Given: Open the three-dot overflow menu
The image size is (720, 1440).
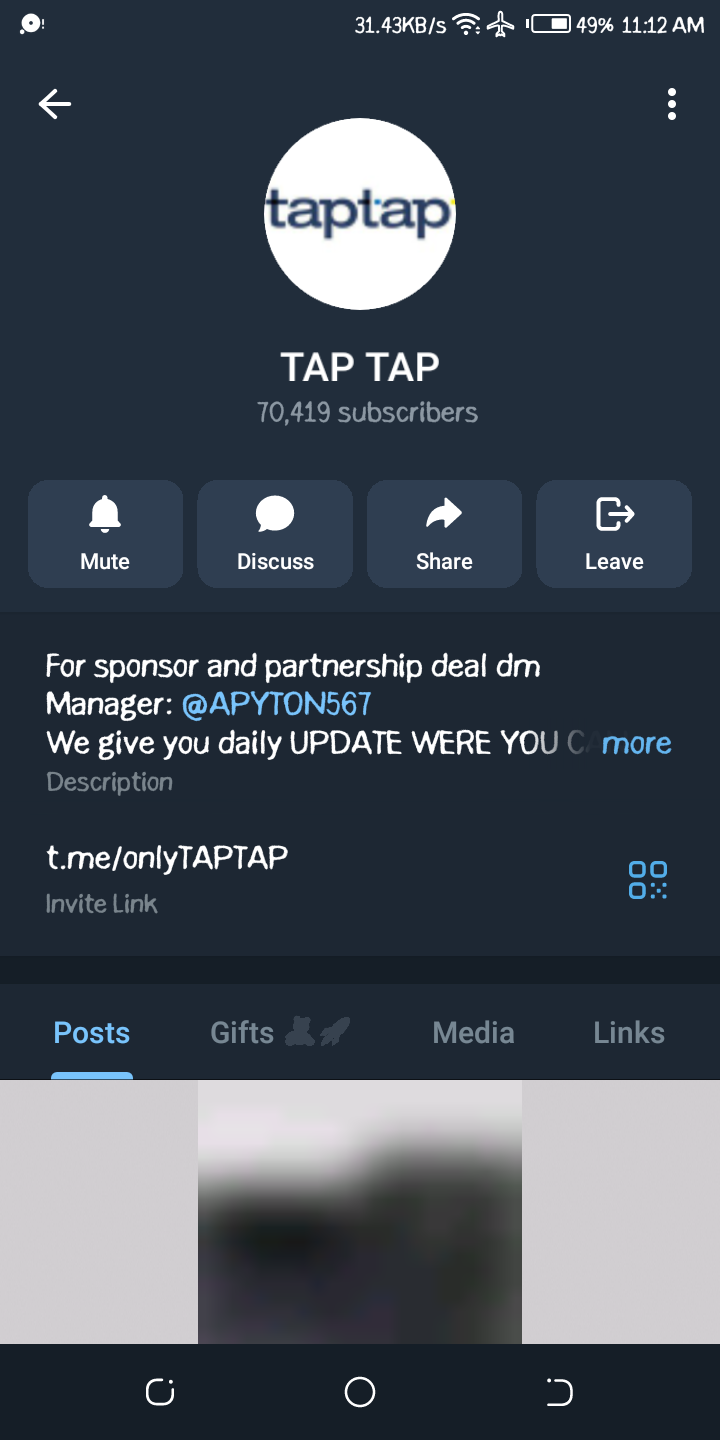Looking at the screenshot, I should tap(671, 104).
